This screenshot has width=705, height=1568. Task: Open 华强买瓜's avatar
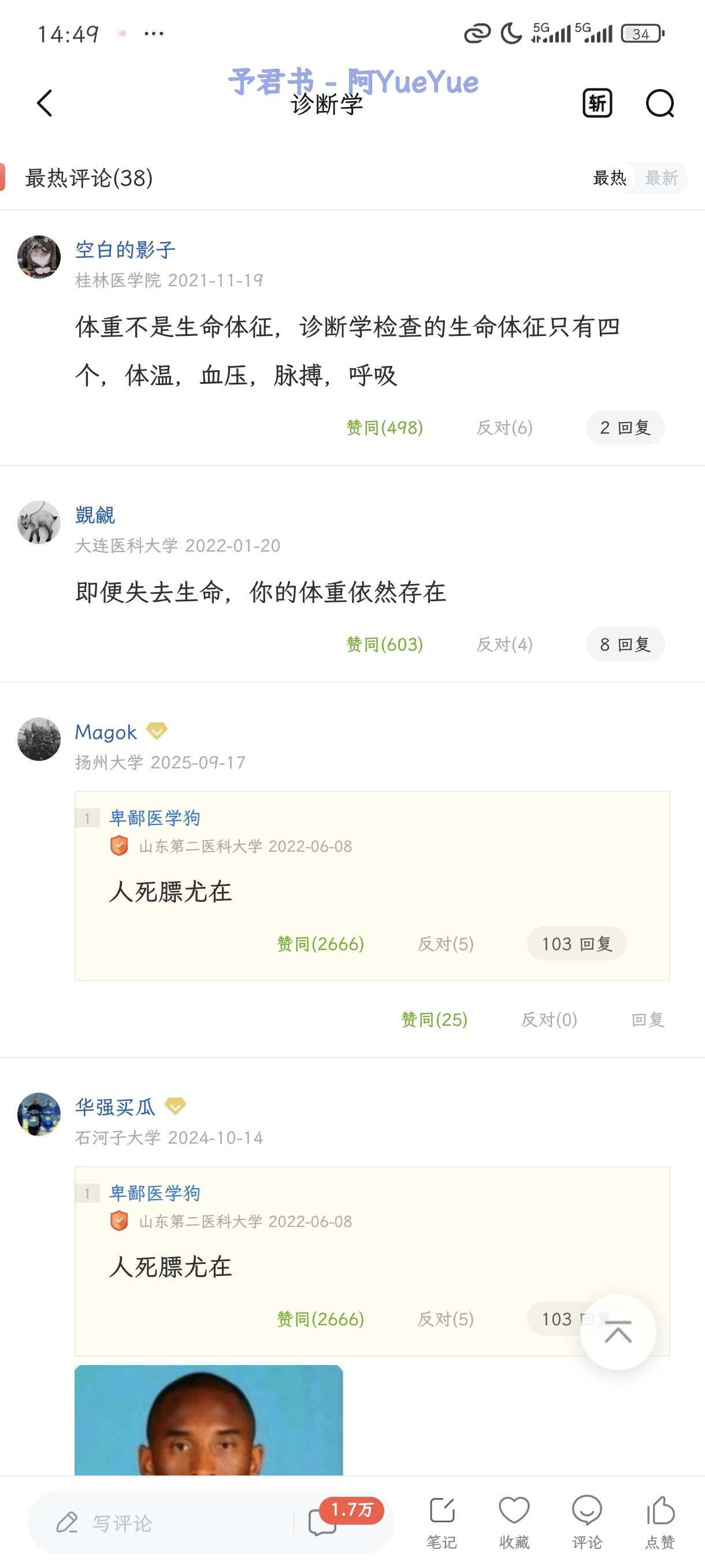[x=39, y=1114]
